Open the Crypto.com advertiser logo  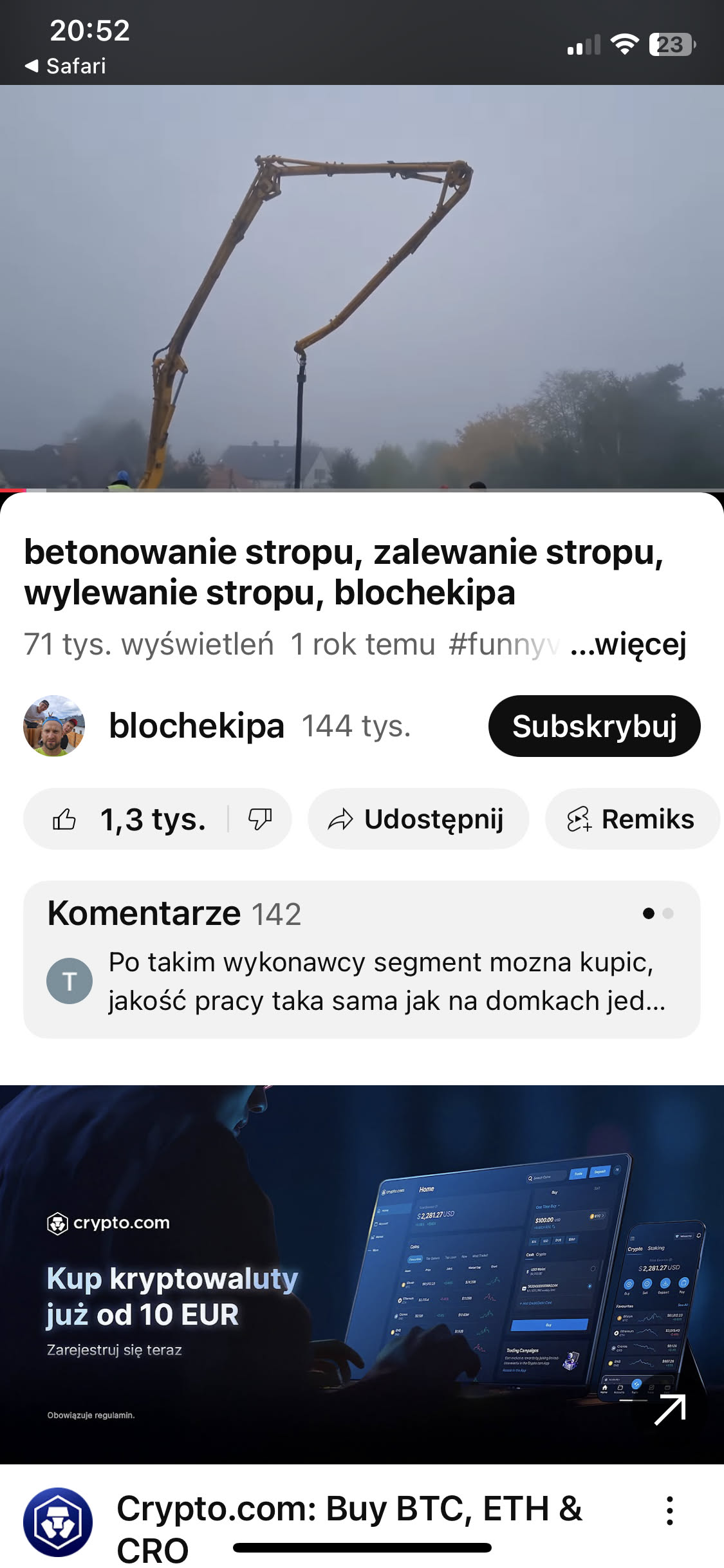point(58,1522)
